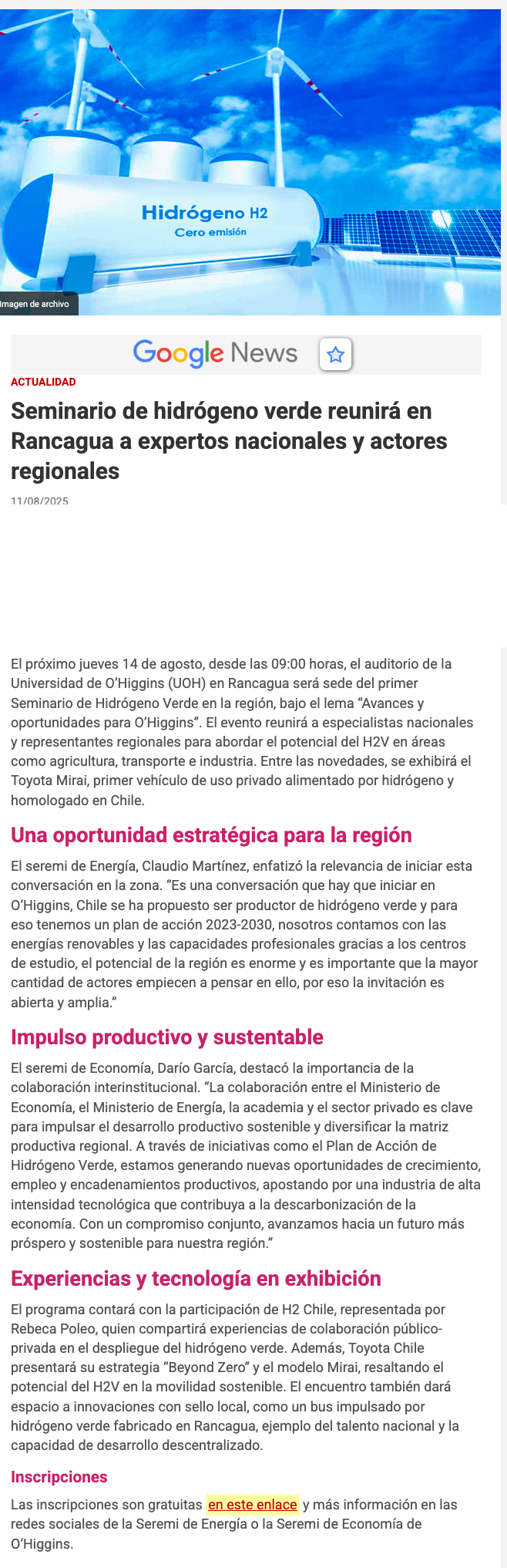Open the ACTUALIDAD category label
507x1568 pixels.
[x=43, y=383]
